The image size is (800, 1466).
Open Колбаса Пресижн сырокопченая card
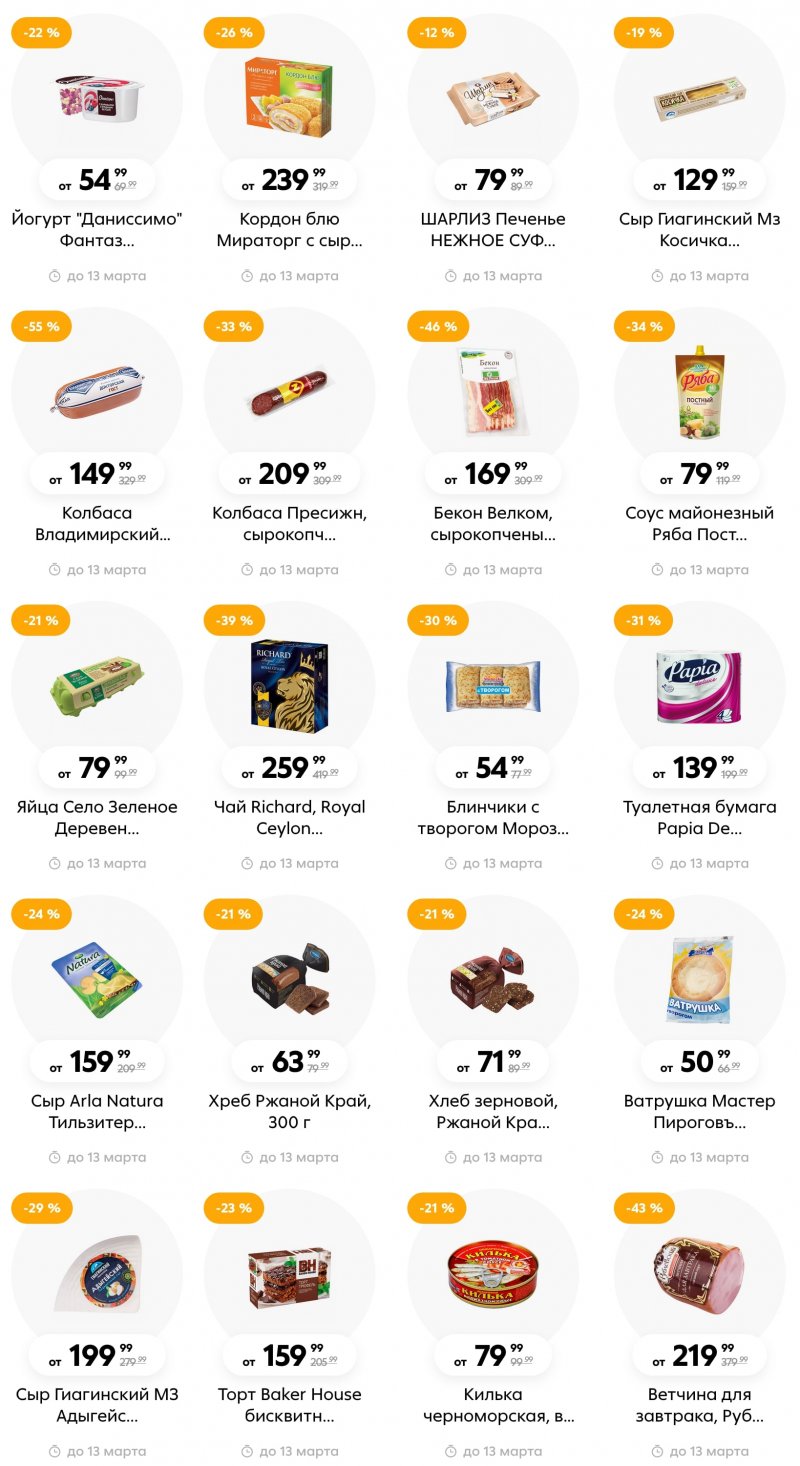(x=290, y=394)
